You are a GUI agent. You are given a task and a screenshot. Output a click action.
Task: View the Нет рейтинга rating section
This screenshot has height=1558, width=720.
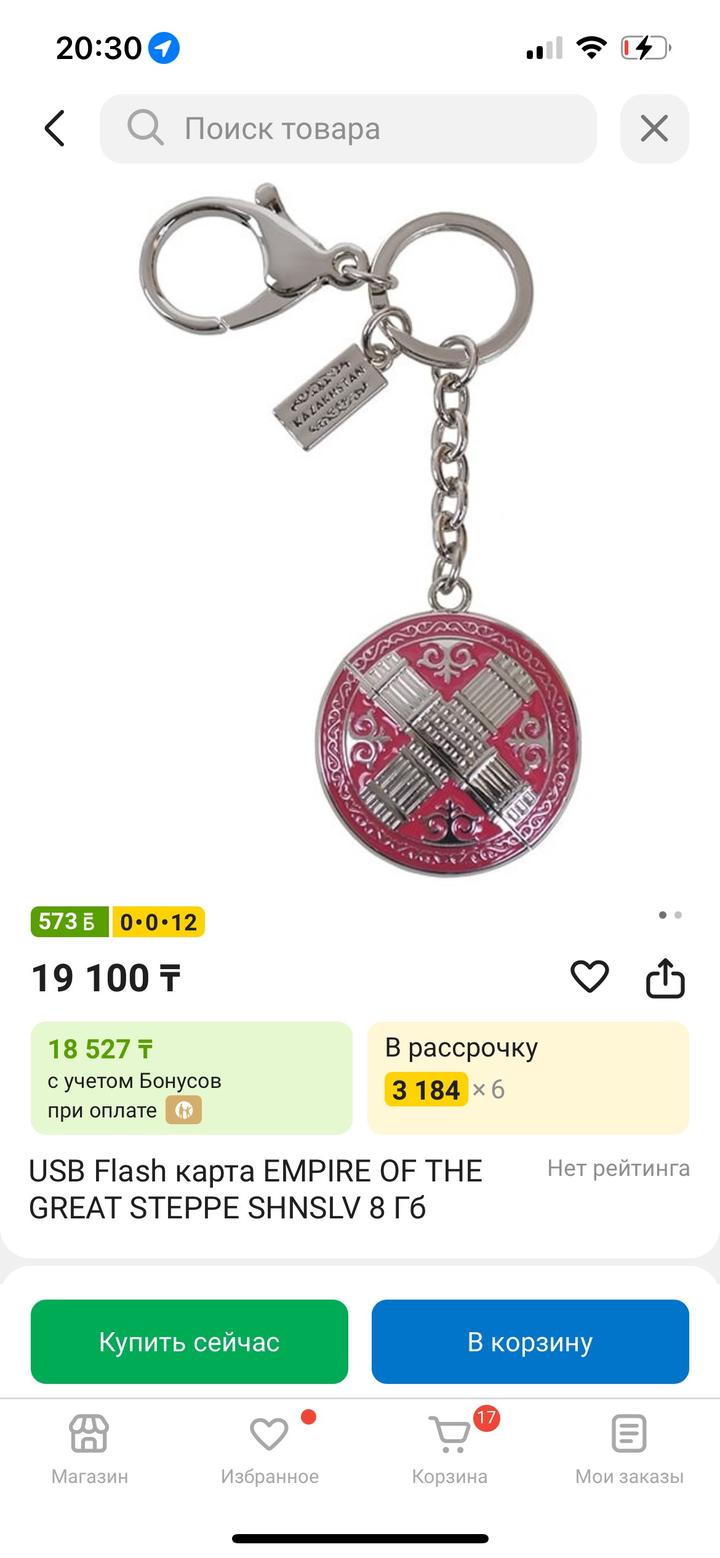pyautogui.click(x=618, y=1168)
